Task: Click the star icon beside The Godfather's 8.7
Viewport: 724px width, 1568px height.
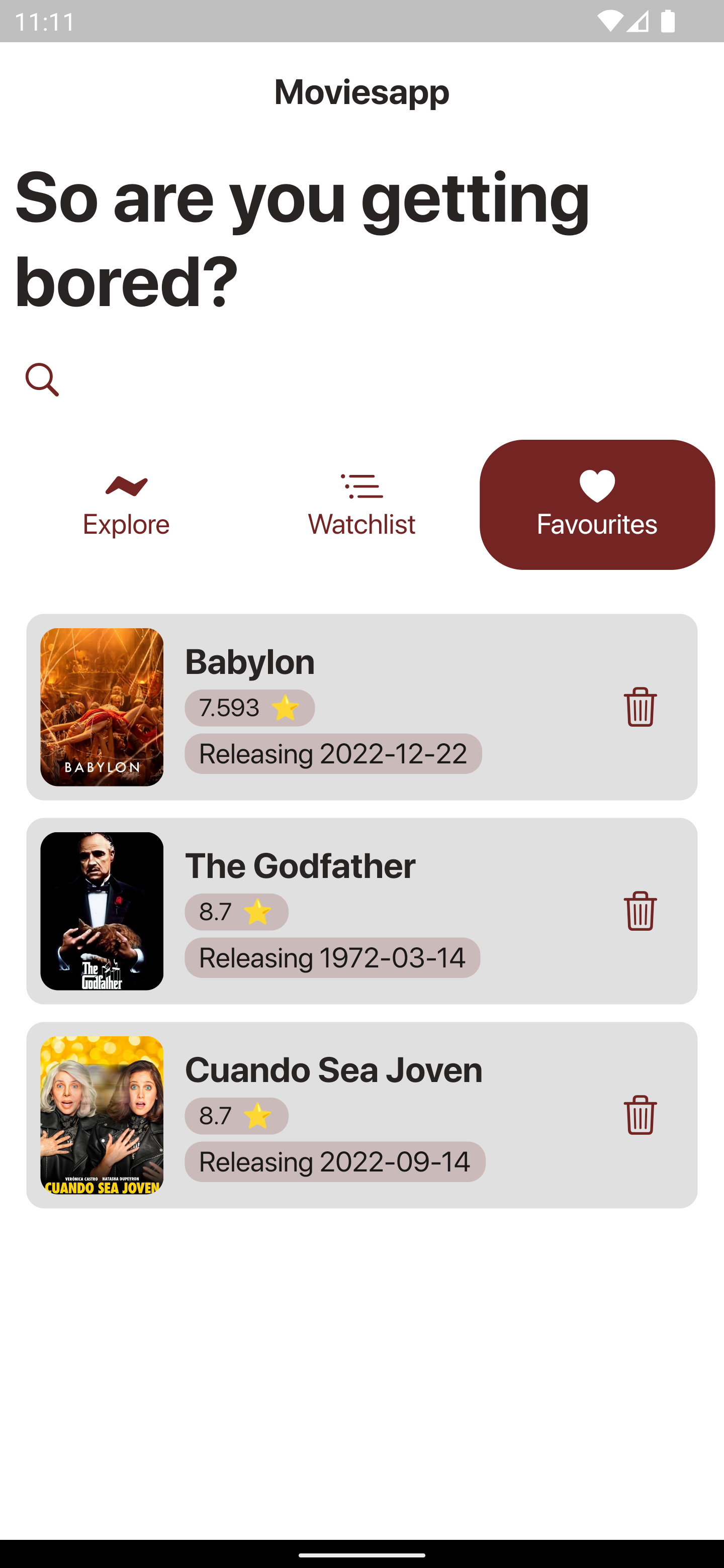Action: pyautogui.click(x=258, y=911)
